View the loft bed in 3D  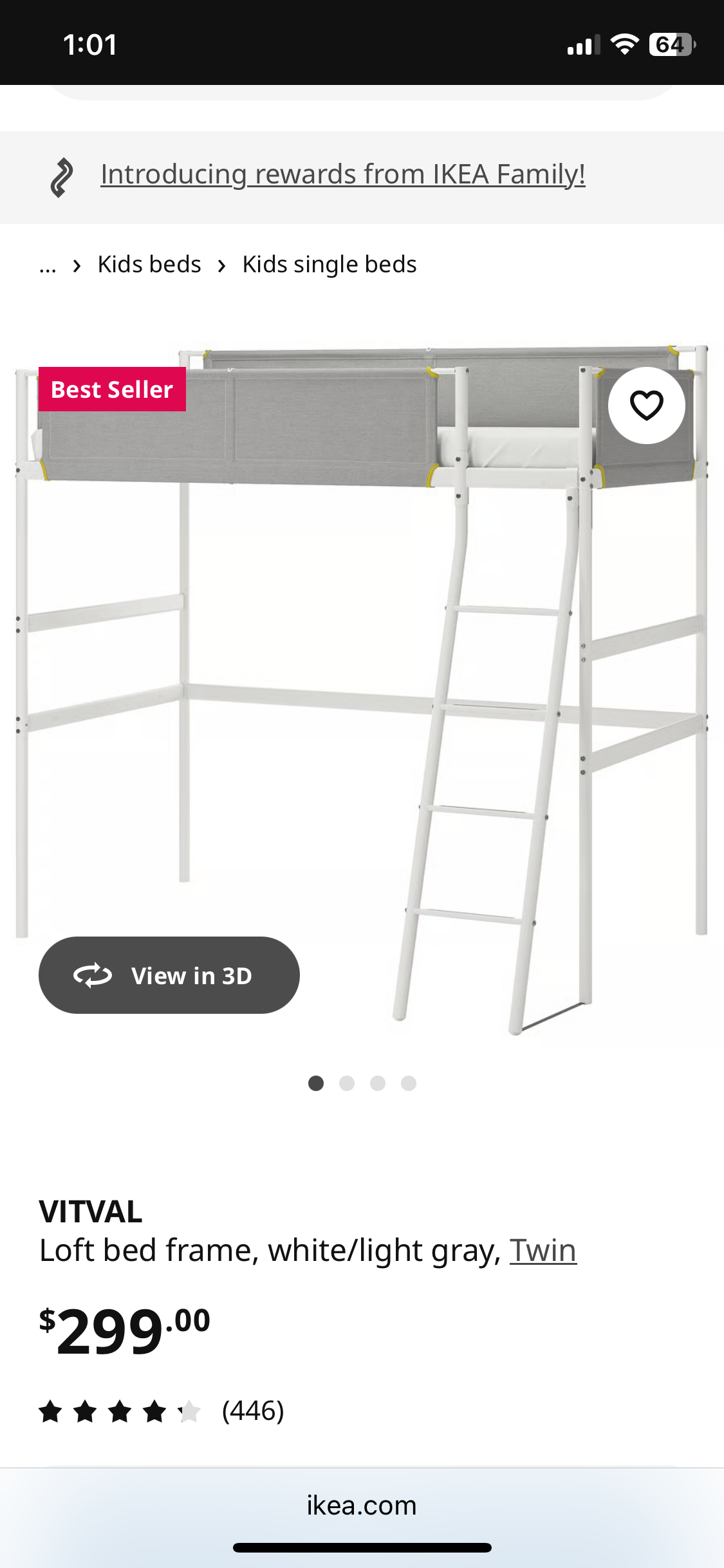[x=169, y=975]
